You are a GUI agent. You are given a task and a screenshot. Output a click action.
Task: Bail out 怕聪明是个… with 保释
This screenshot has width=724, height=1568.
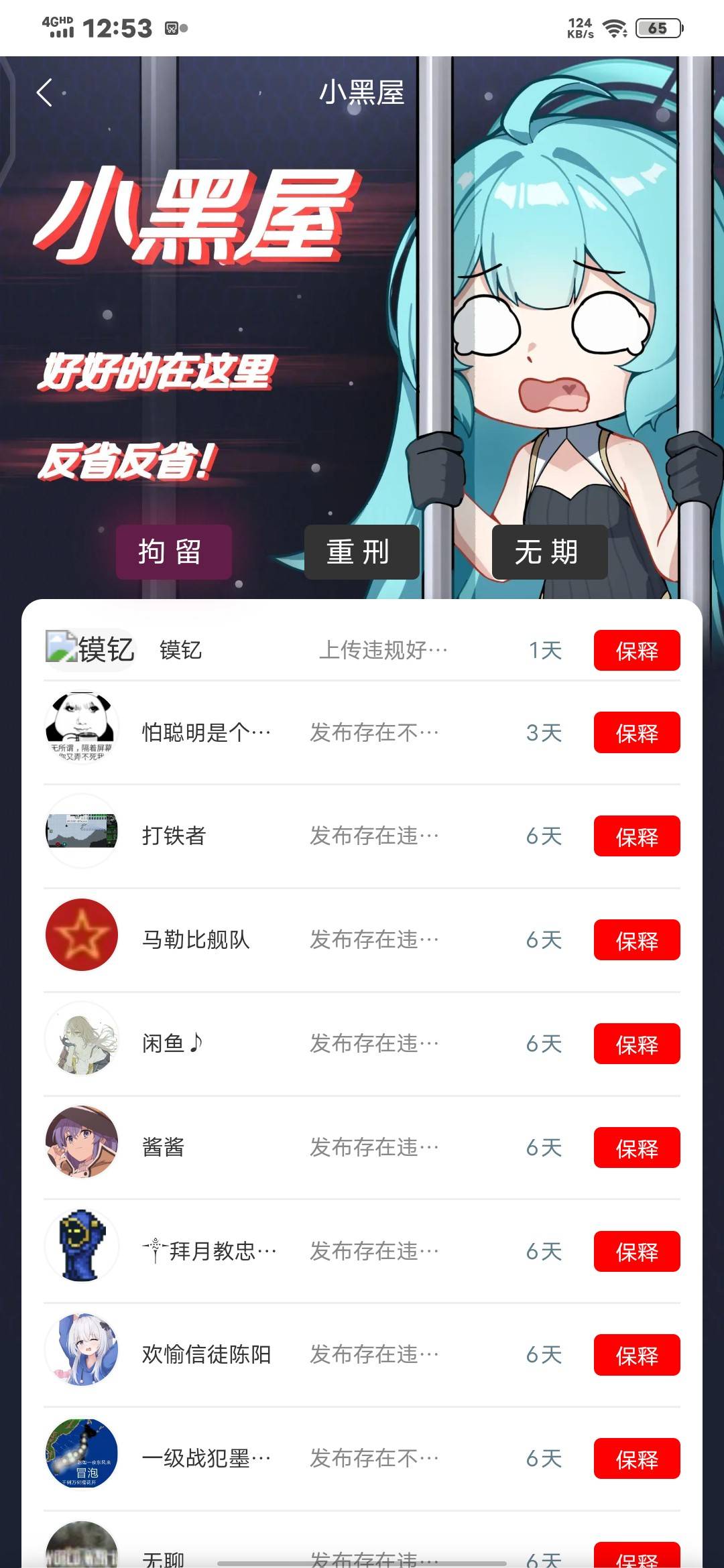click(x=636, y=732)
